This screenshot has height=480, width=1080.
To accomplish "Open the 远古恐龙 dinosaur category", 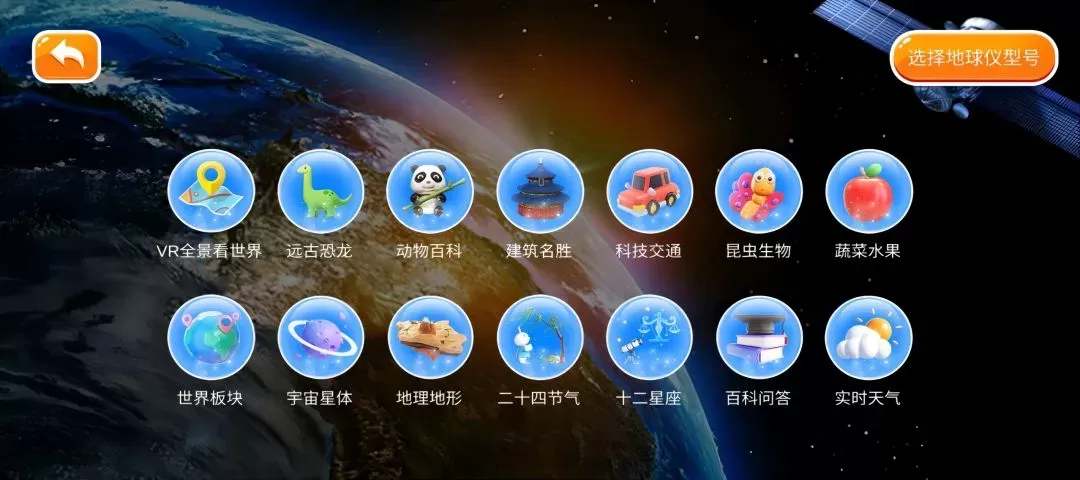I will [x=320, y=192].
